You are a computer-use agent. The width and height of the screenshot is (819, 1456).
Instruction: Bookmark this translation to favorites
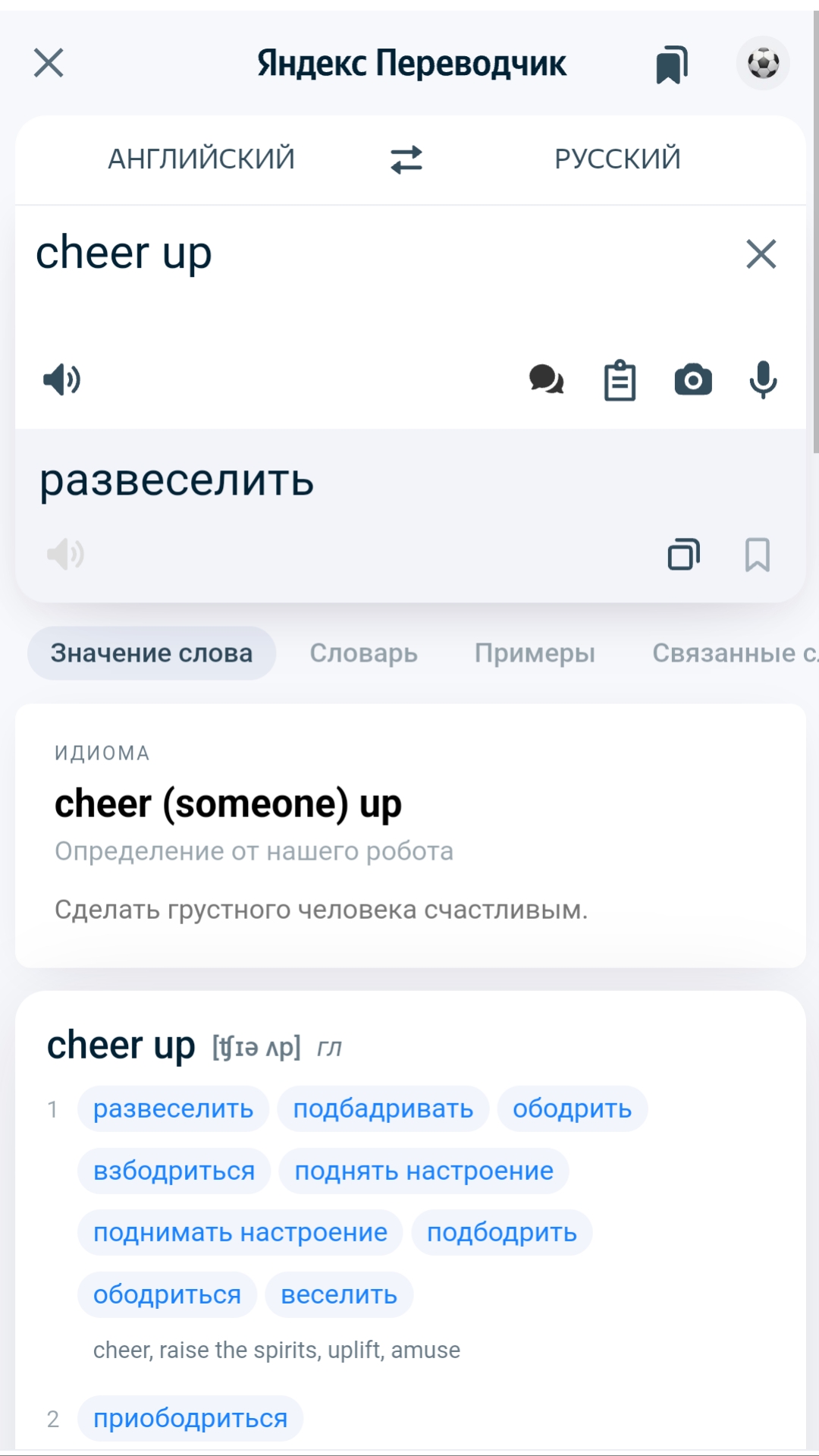click(x=757, y=555)
